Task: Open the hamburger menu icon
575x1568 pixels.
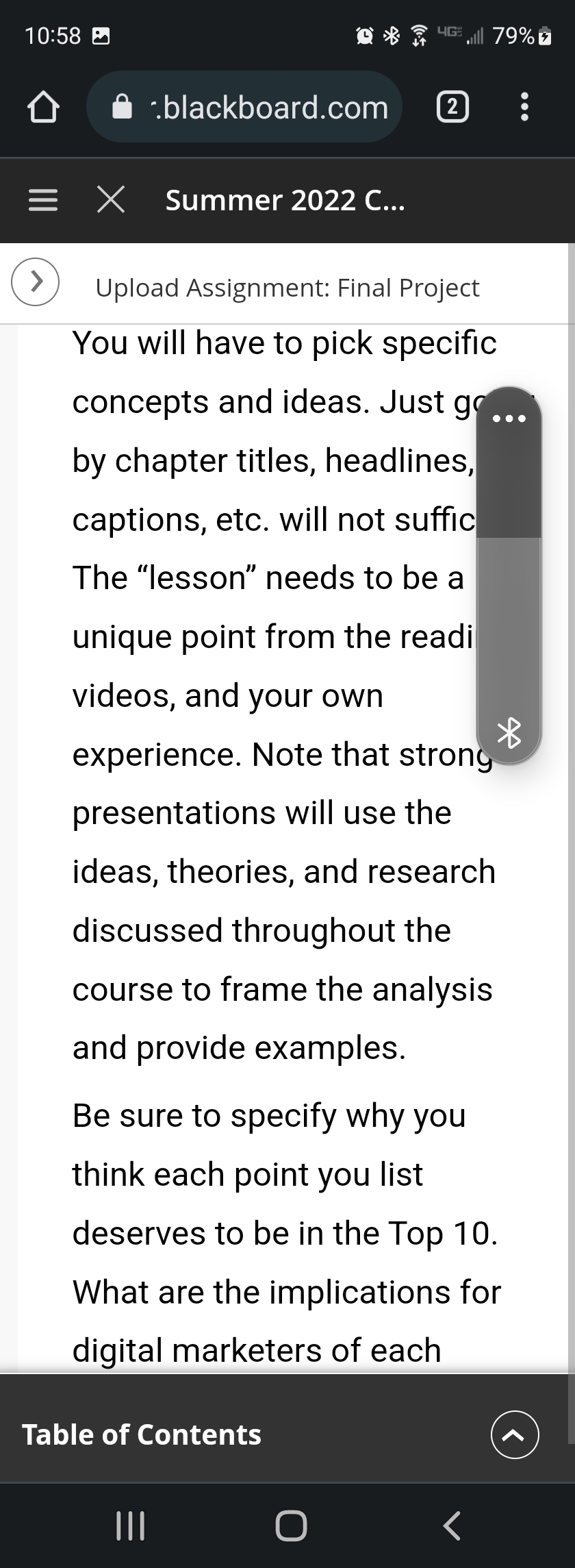Action: tap(42, 199)
